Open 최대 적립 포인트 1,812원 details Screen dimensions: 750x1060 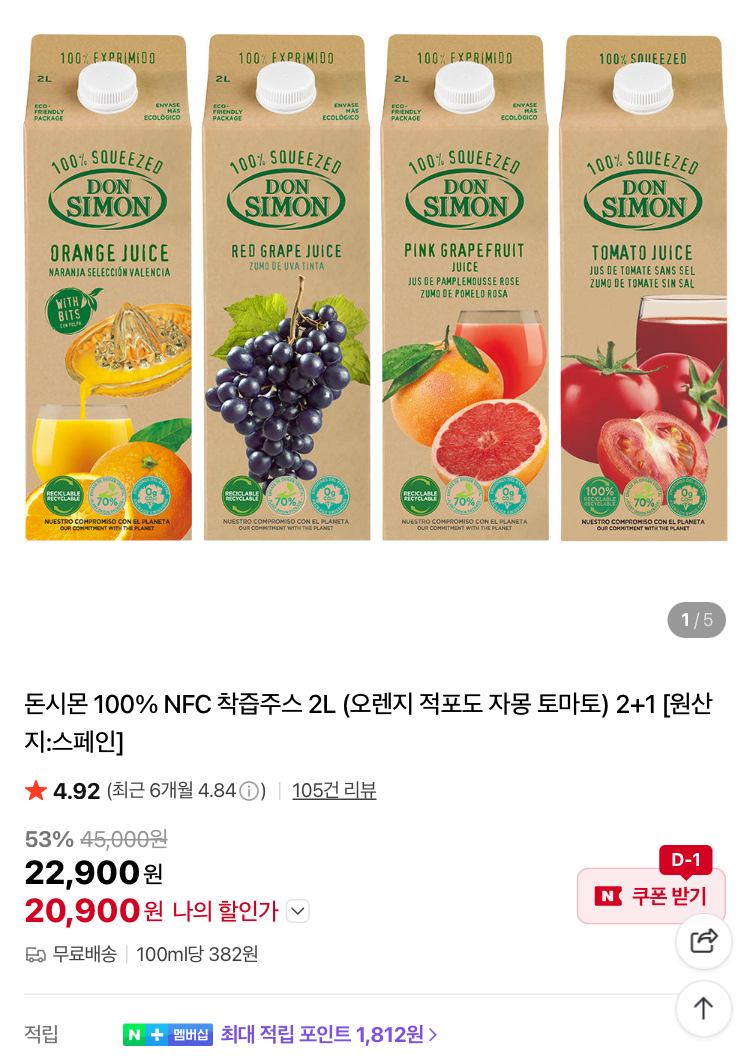329,1034
